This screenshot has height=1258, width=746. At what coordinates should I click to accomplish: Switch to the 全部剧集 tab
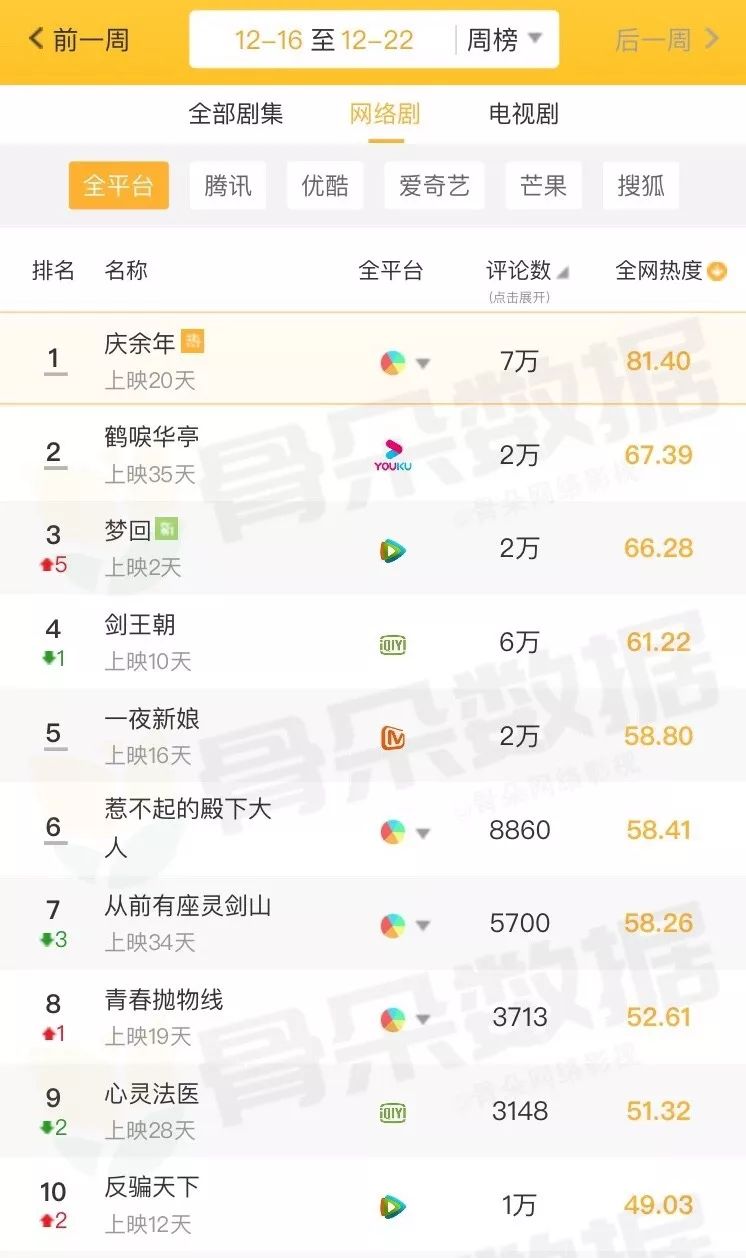[x=236, y=114]
